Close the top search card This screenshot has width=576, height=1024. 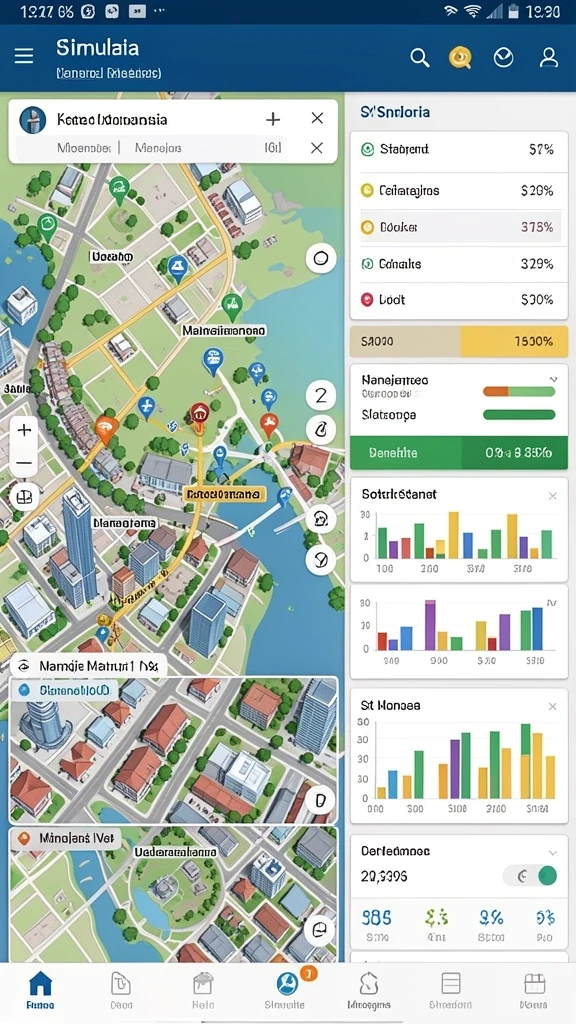click(x=317, y=118)
